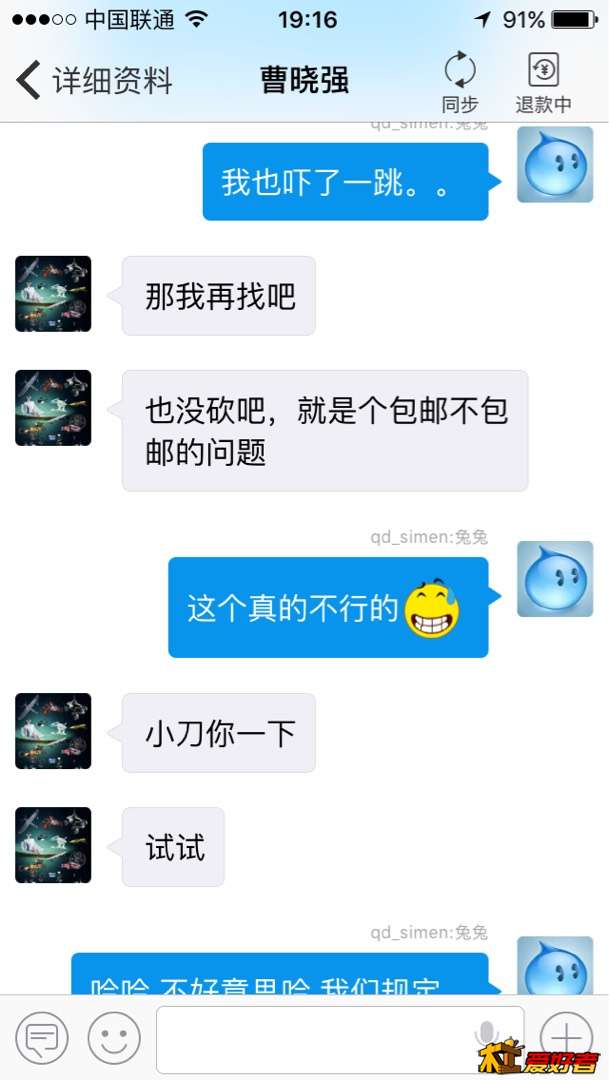Tap my avatar beside 我也吓了一跳

coord(555,165)
